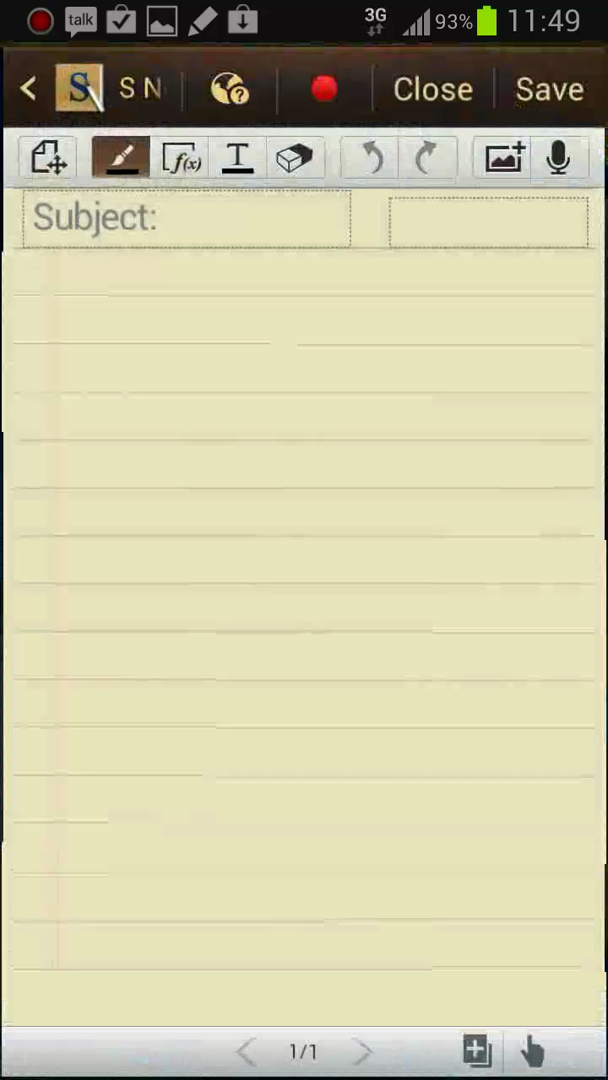Screen dimensions: 608x1080
Task: Go to the previous page arrow
Action: [x=246, y=1051]
